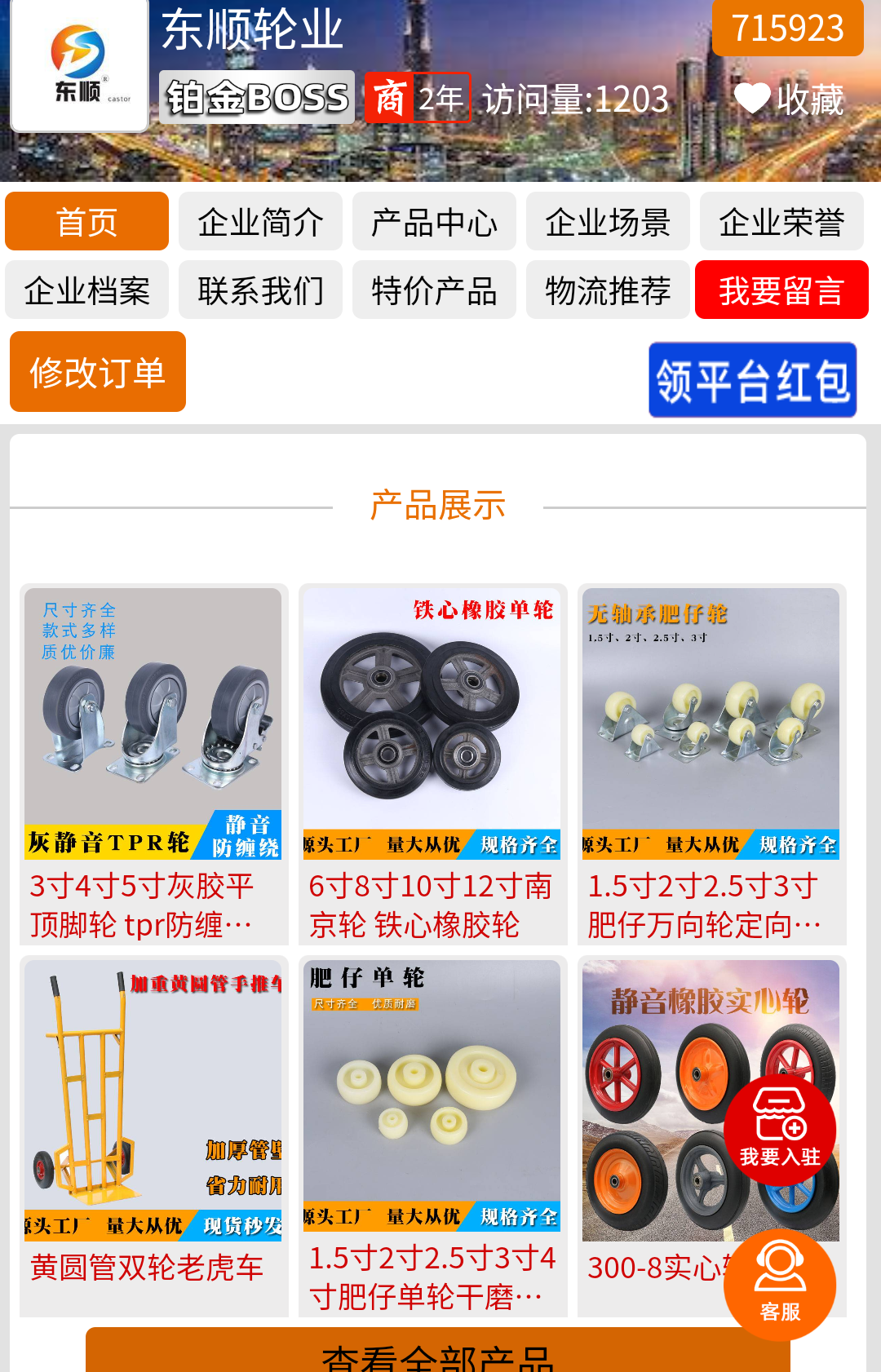Contact customer service via 客服 button
This screenshot has width=881, height=1372.
point(780,1284)
